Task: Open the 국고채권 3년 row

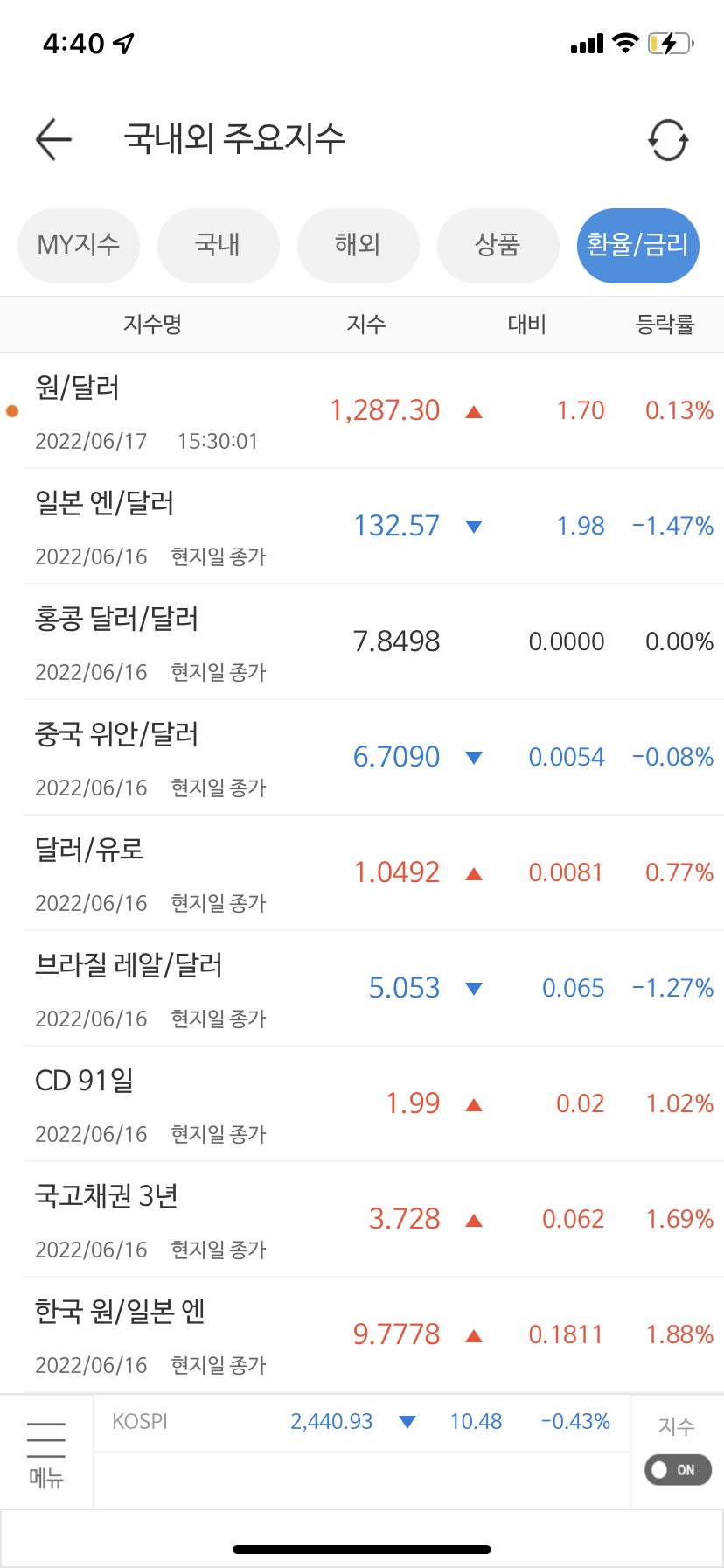Action: coord(362,1220)
